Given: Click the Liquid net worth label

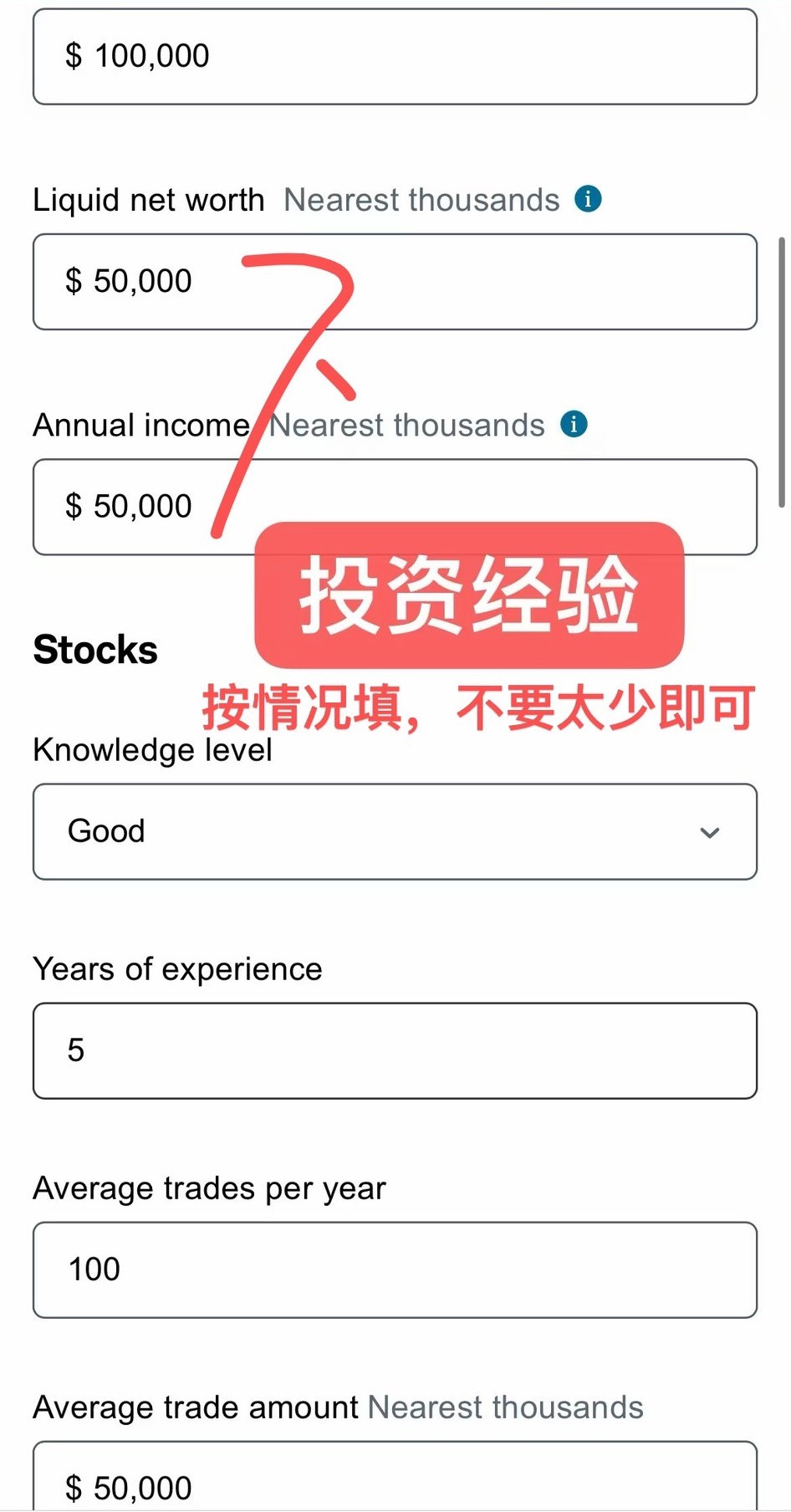Looking at the screenshot, I should 148,199.
